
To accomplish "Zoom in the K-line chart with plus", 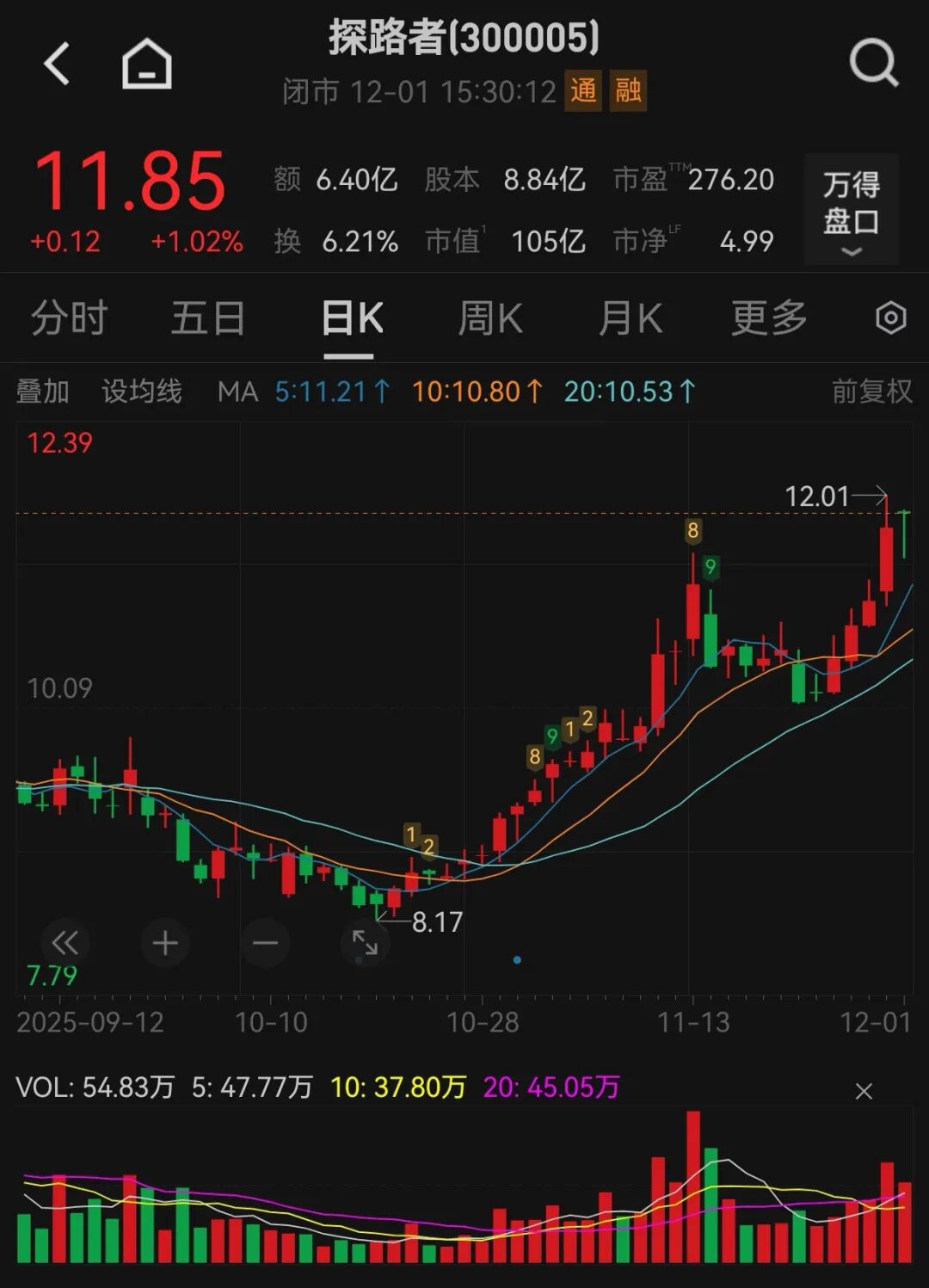I will coord(165,943).
